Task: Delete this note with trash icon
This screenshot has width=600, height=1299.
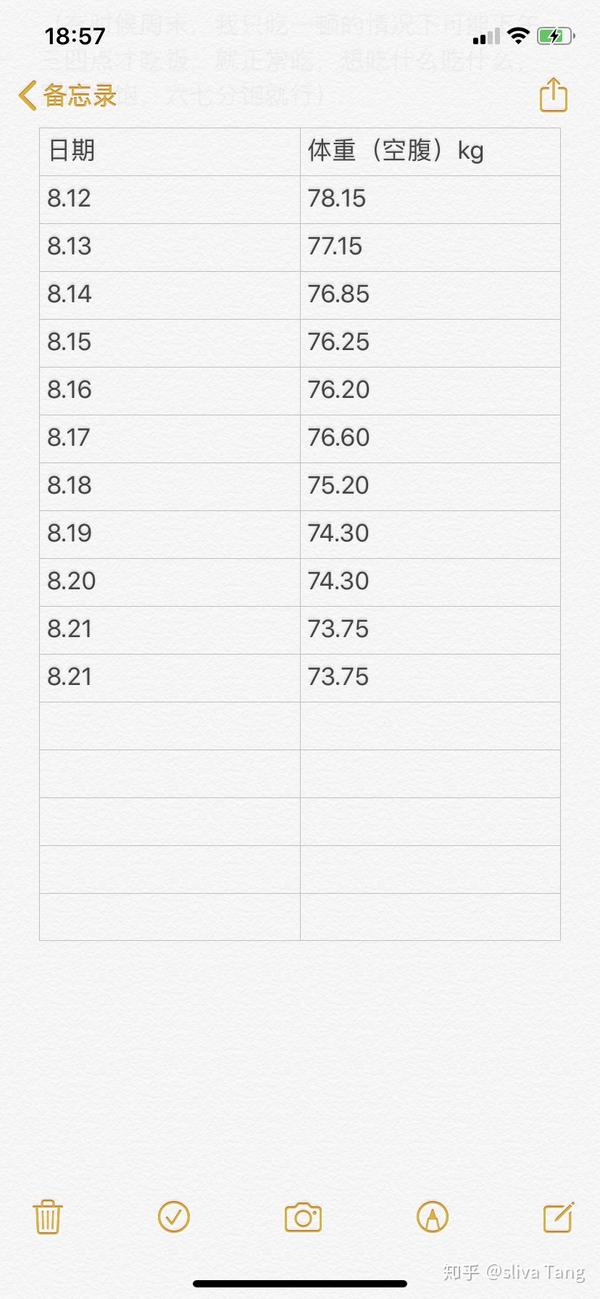Action: point(48,1217)
